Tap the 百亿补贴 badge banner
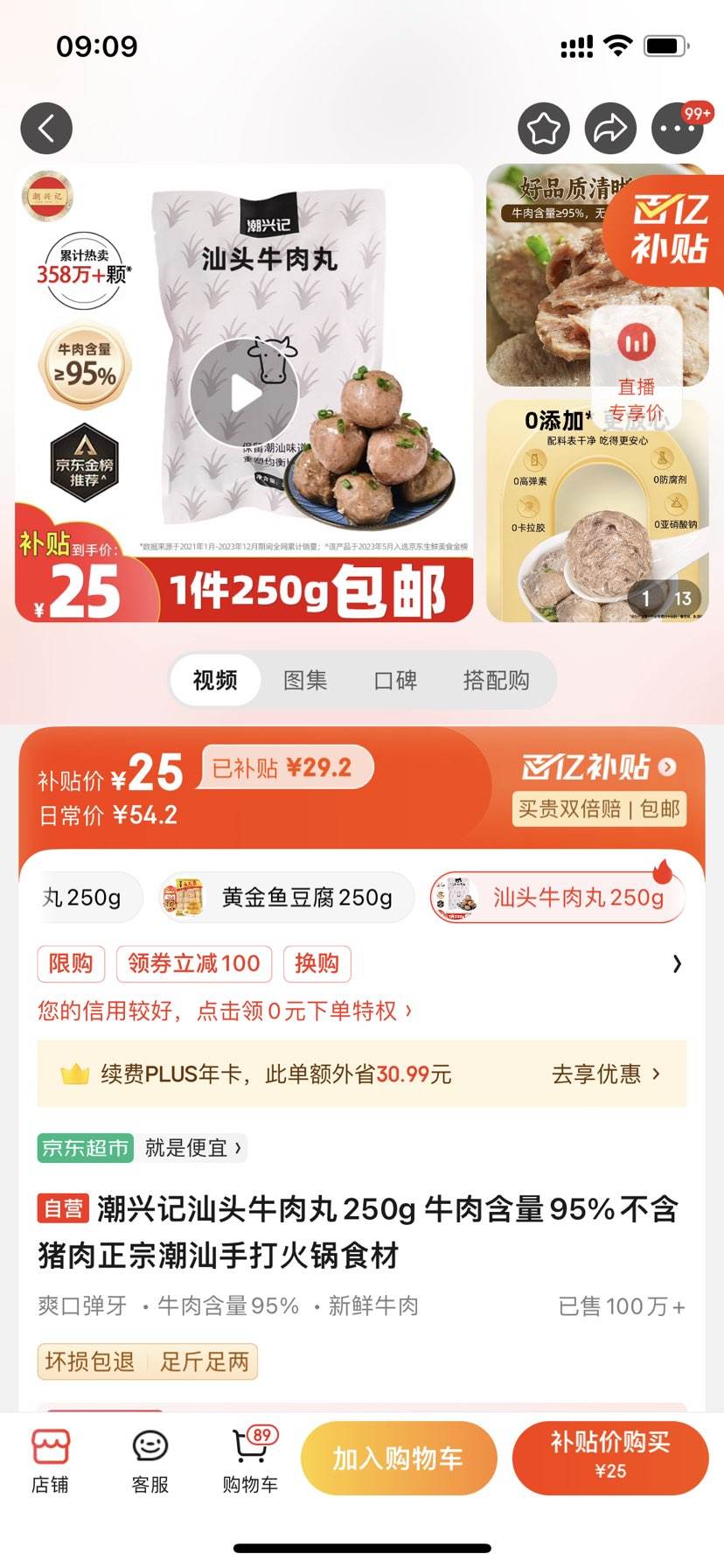The height and width of the screenshot is (1568, 724). click(x=602, y=768)
